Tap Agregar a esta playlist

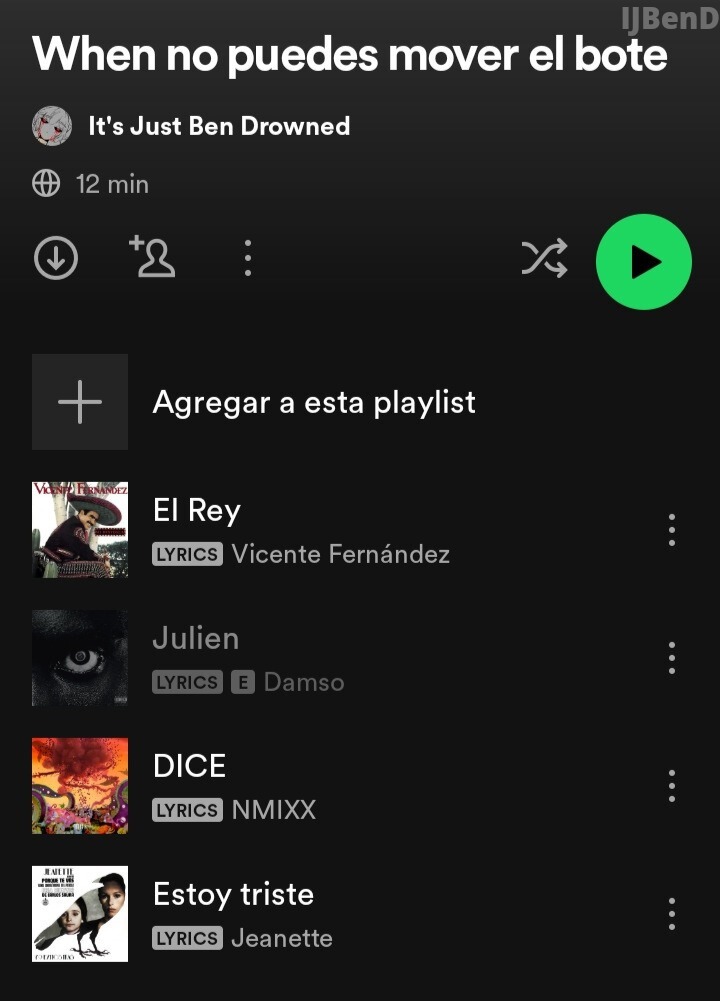coord(314,402)
